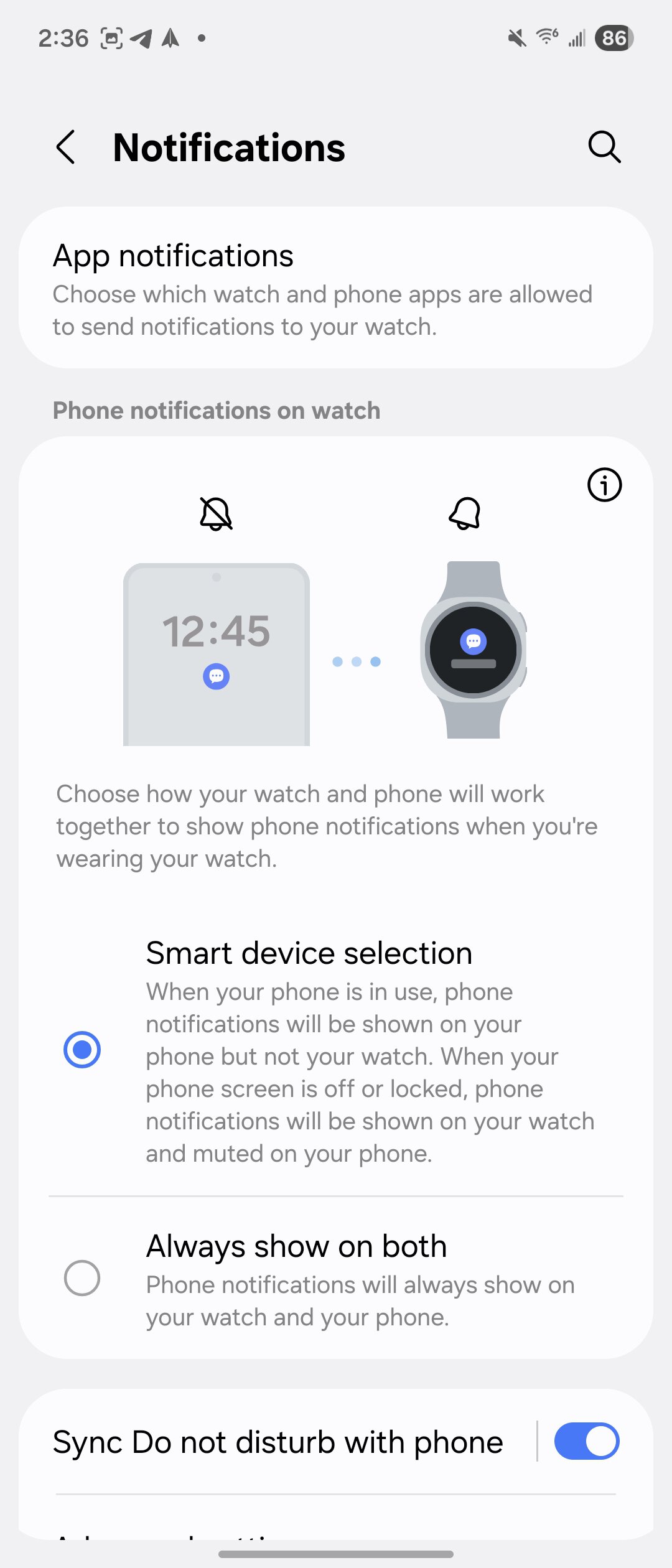This screenshot has height=1568, width=672.
Task: Open App notifications settings
Action: click(x=336, y=288)
